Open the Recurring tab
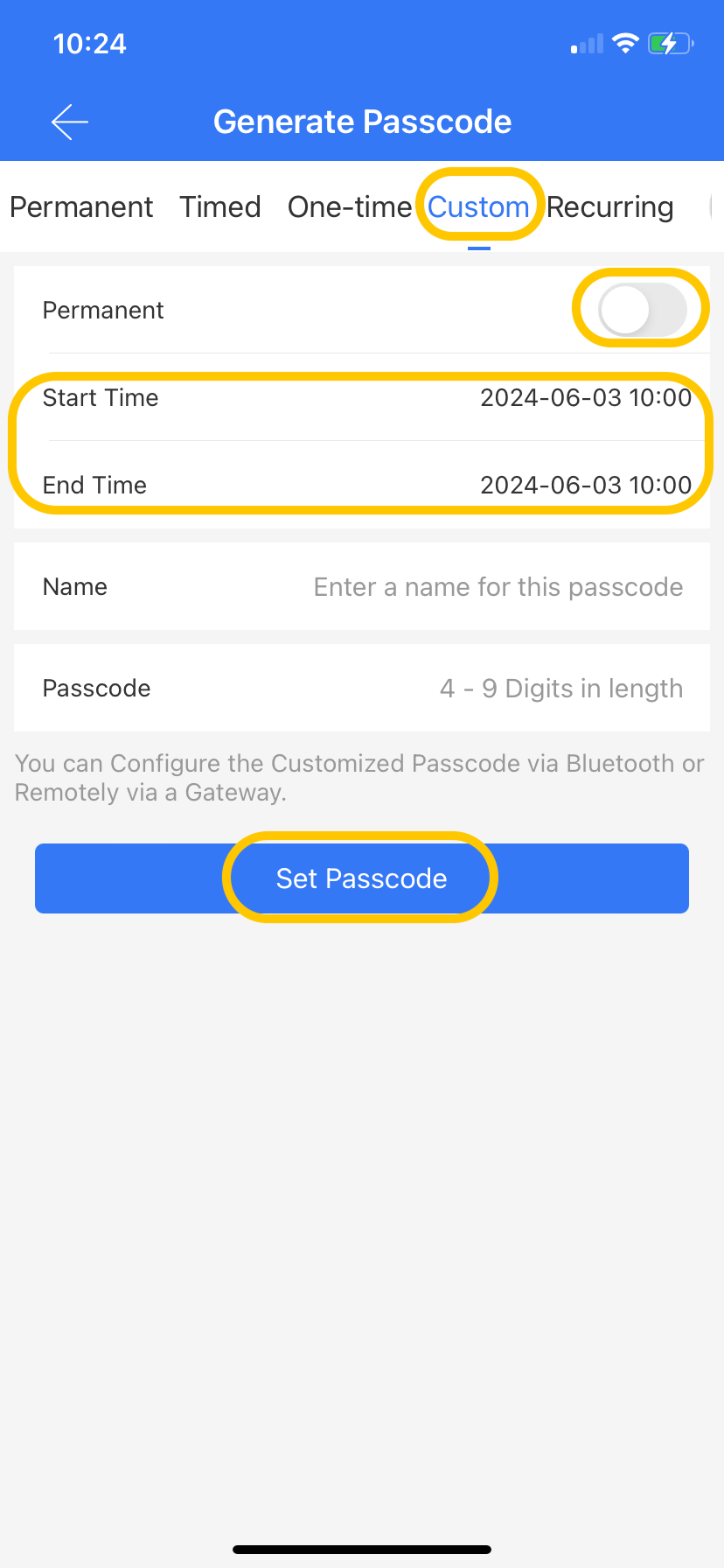 coord(610,207)
